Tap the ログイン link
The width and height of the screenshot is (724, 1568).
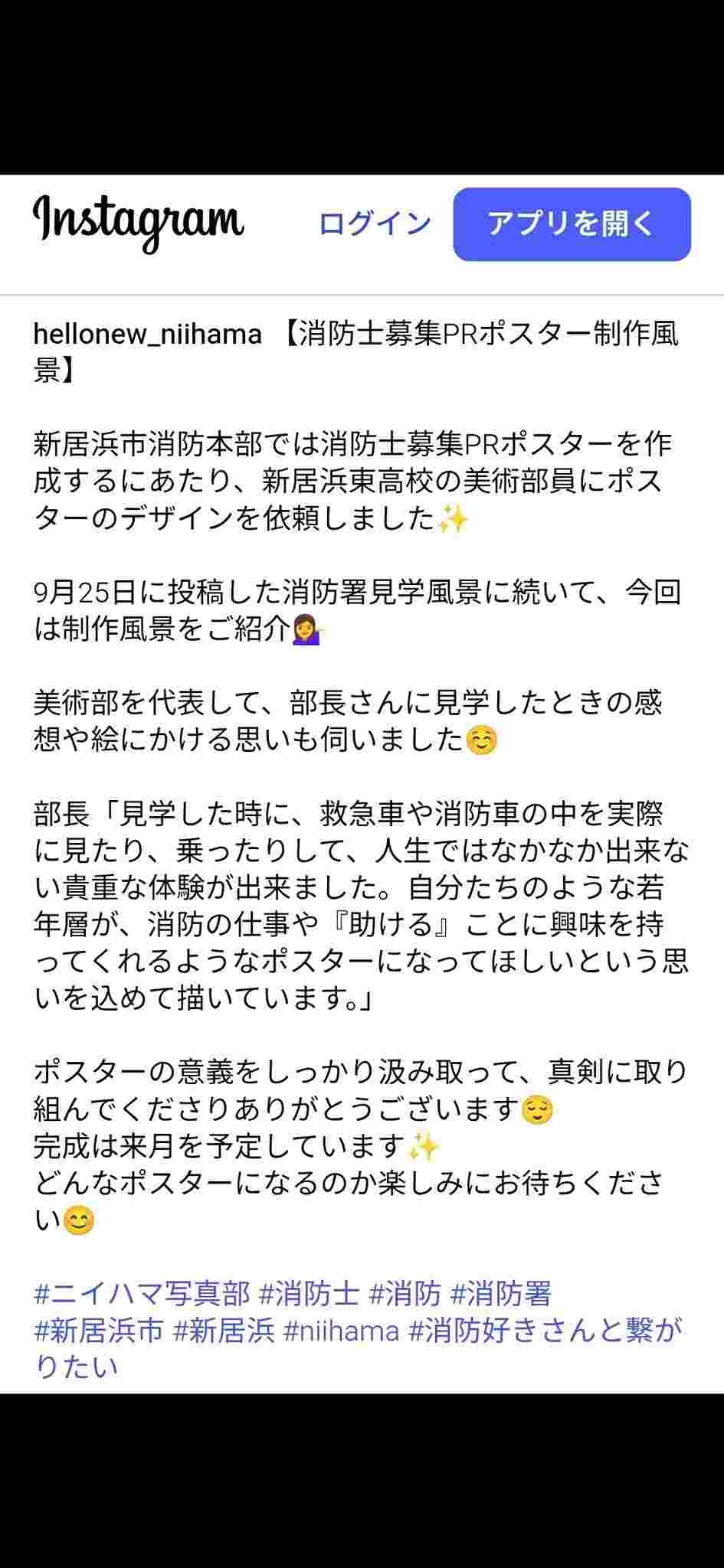click(375, 224)
